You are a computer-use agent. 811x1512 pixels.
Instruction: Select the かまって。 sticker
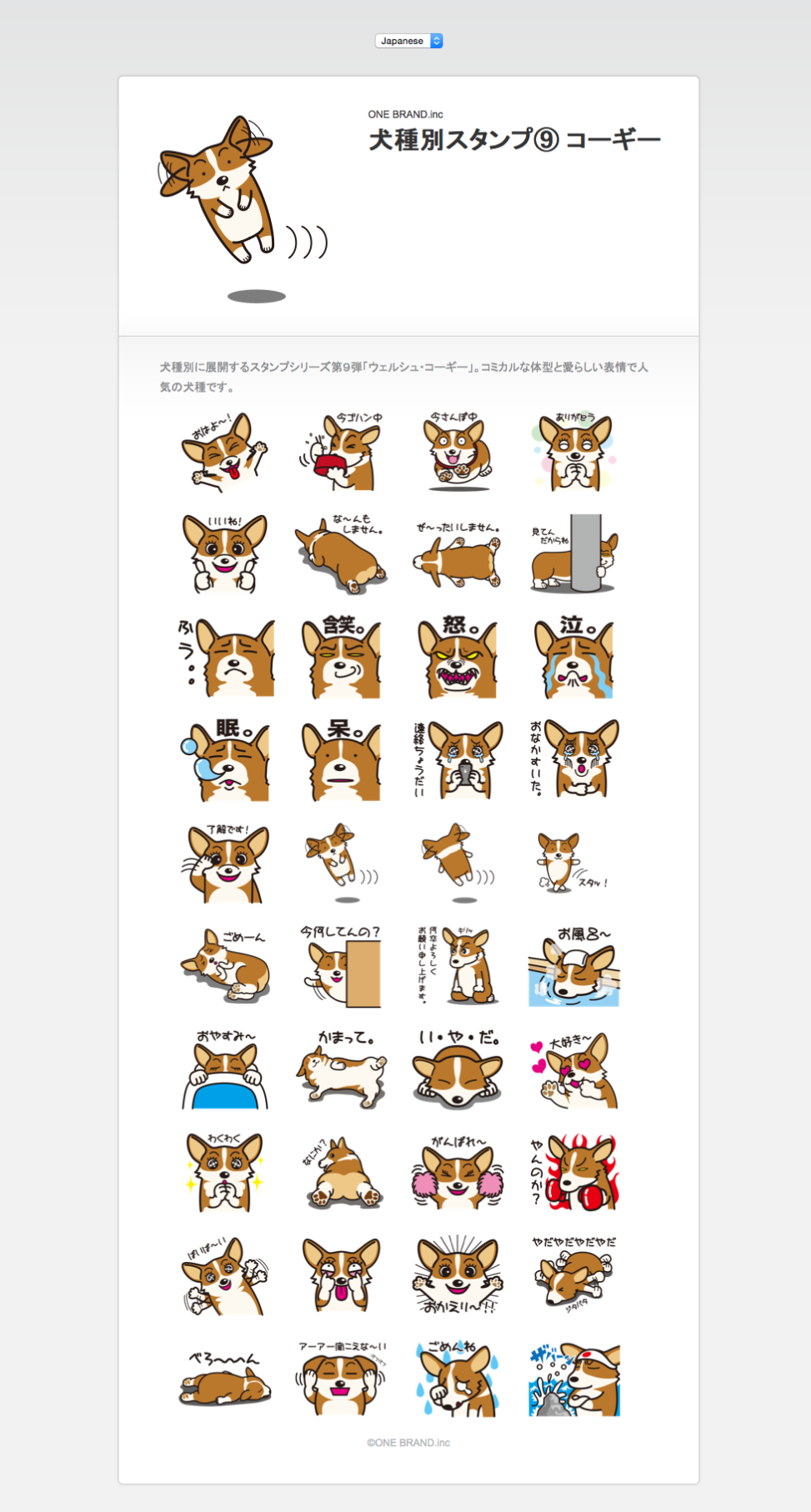click(341, 1069)
